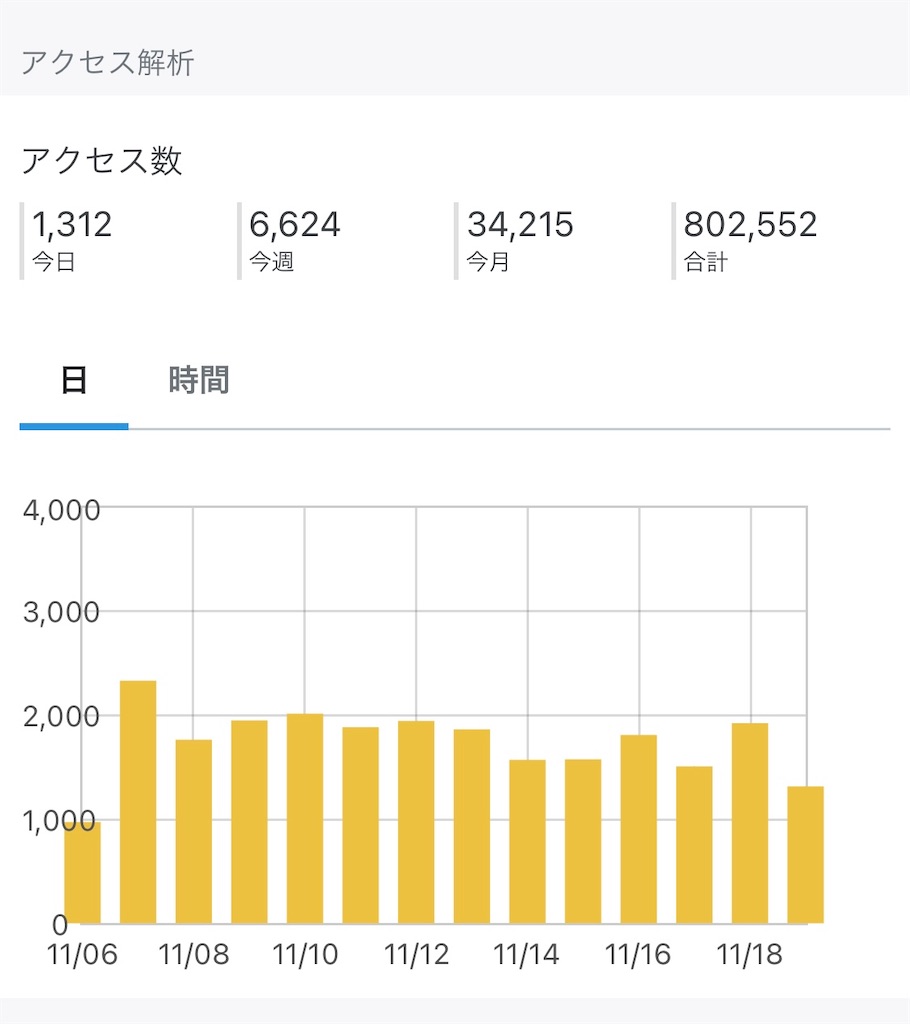
Task: Click the total access count 802,552
Action: tap(750, 227)
